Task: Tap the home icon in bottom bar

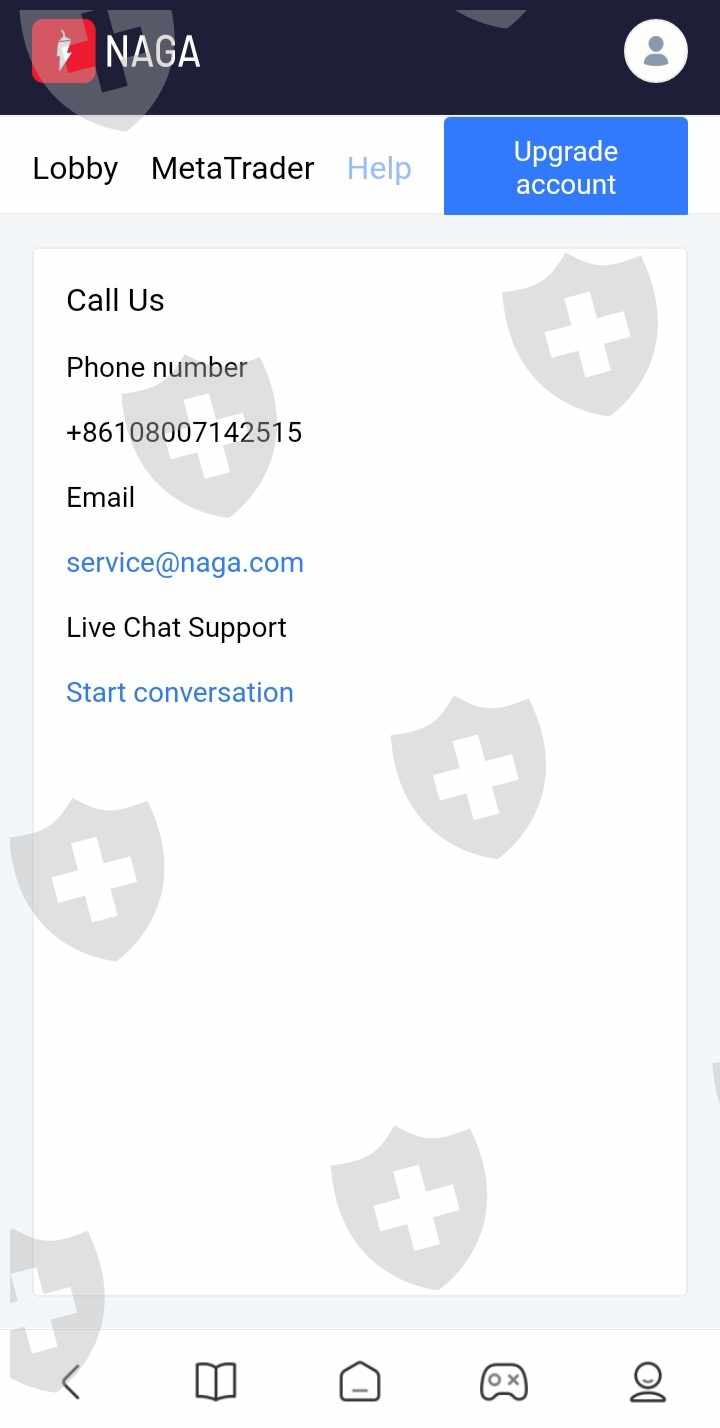Action: (x=360, y=1382)
